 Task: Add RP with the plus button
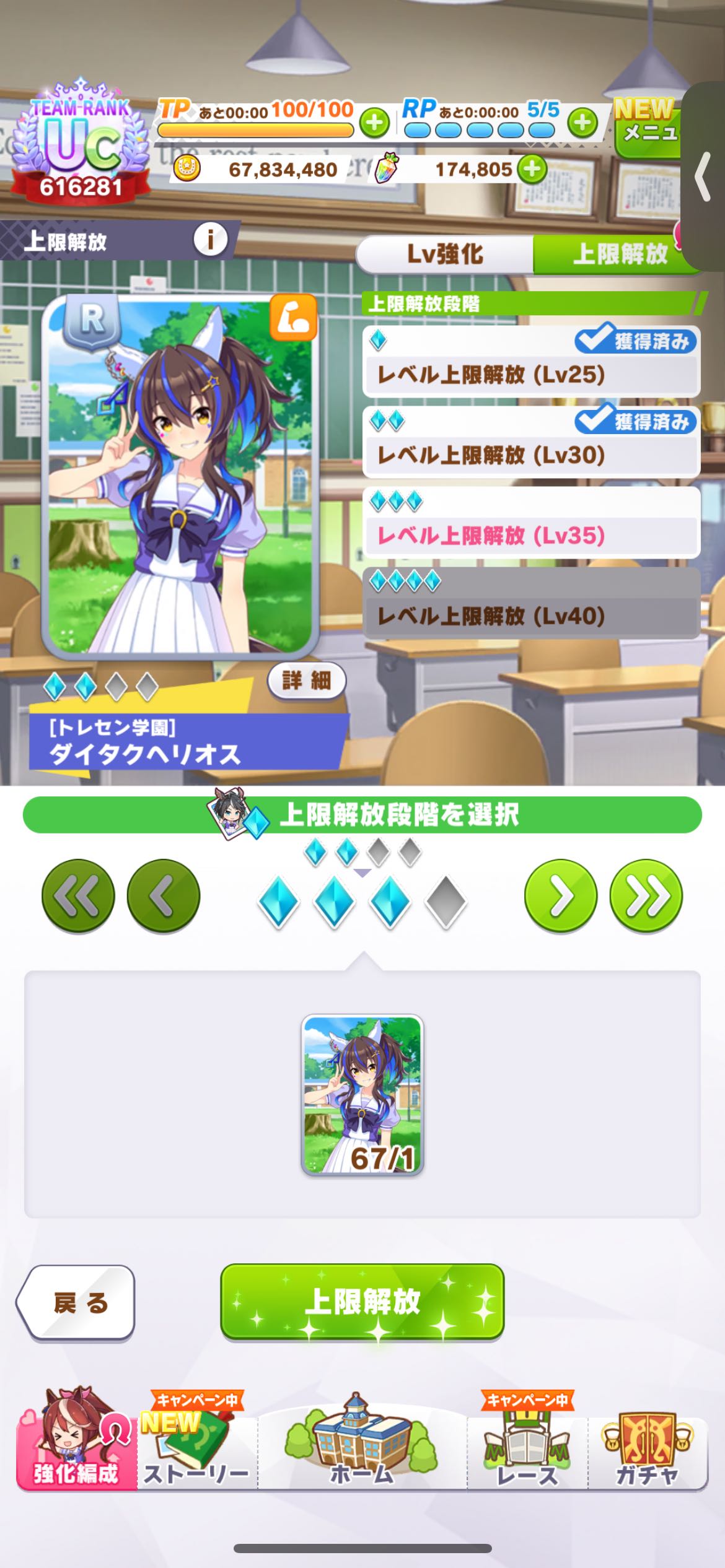pyautogui.click(x=582, y=123)
